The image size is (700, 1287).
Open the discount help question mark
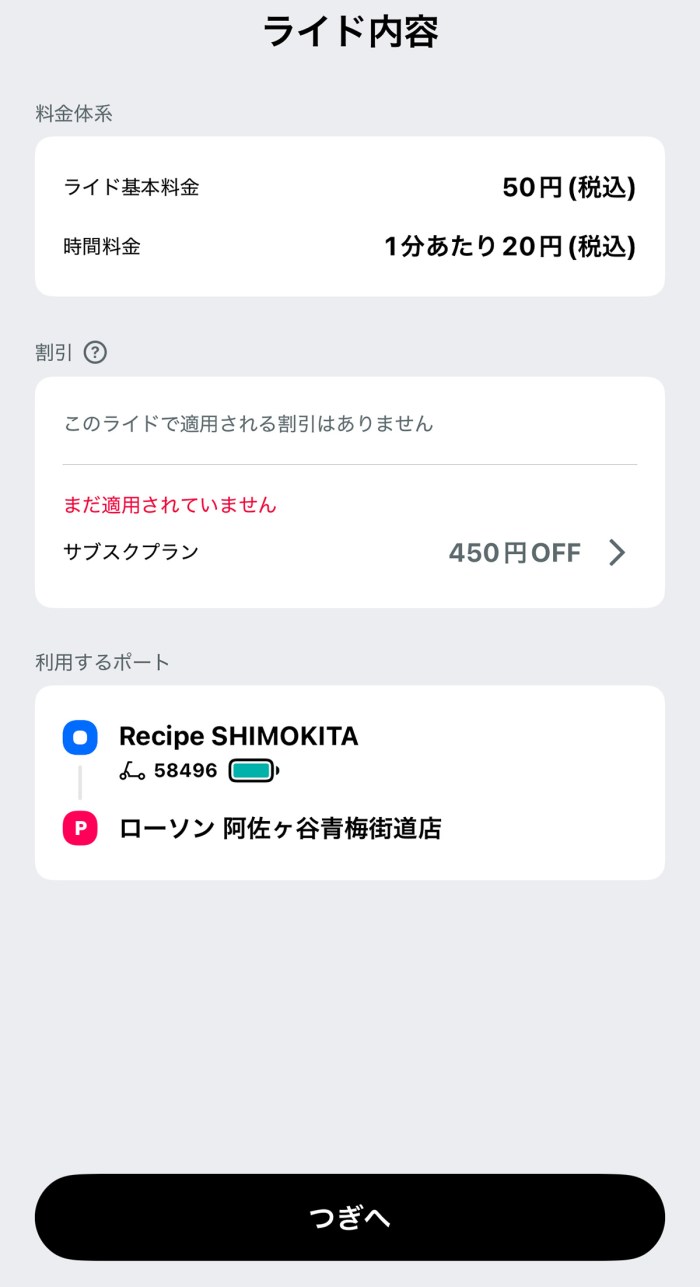tap(95, 352)
